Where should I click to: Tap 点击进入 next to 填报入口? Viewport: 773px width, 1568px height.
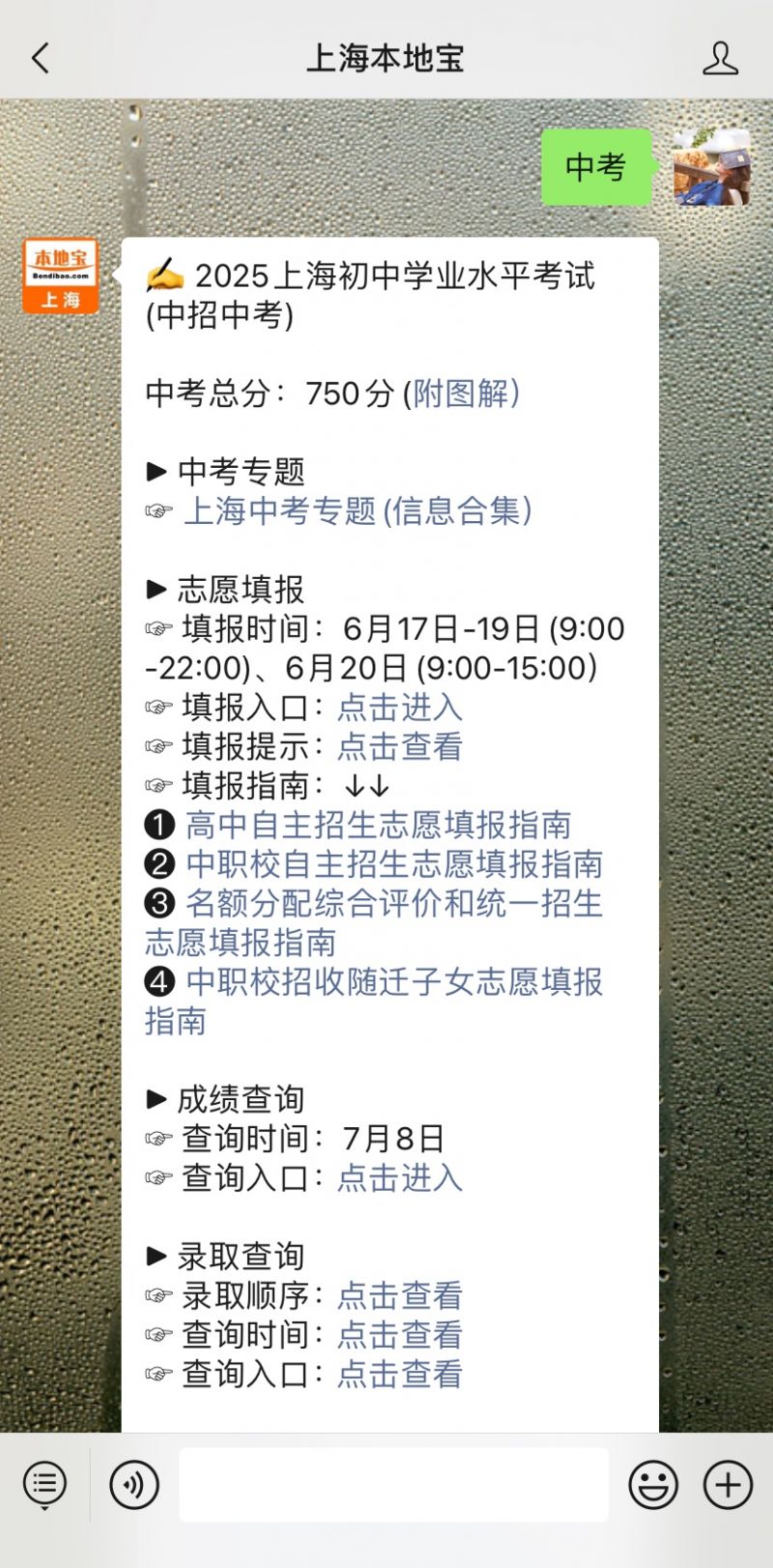(x=400, y=708)
